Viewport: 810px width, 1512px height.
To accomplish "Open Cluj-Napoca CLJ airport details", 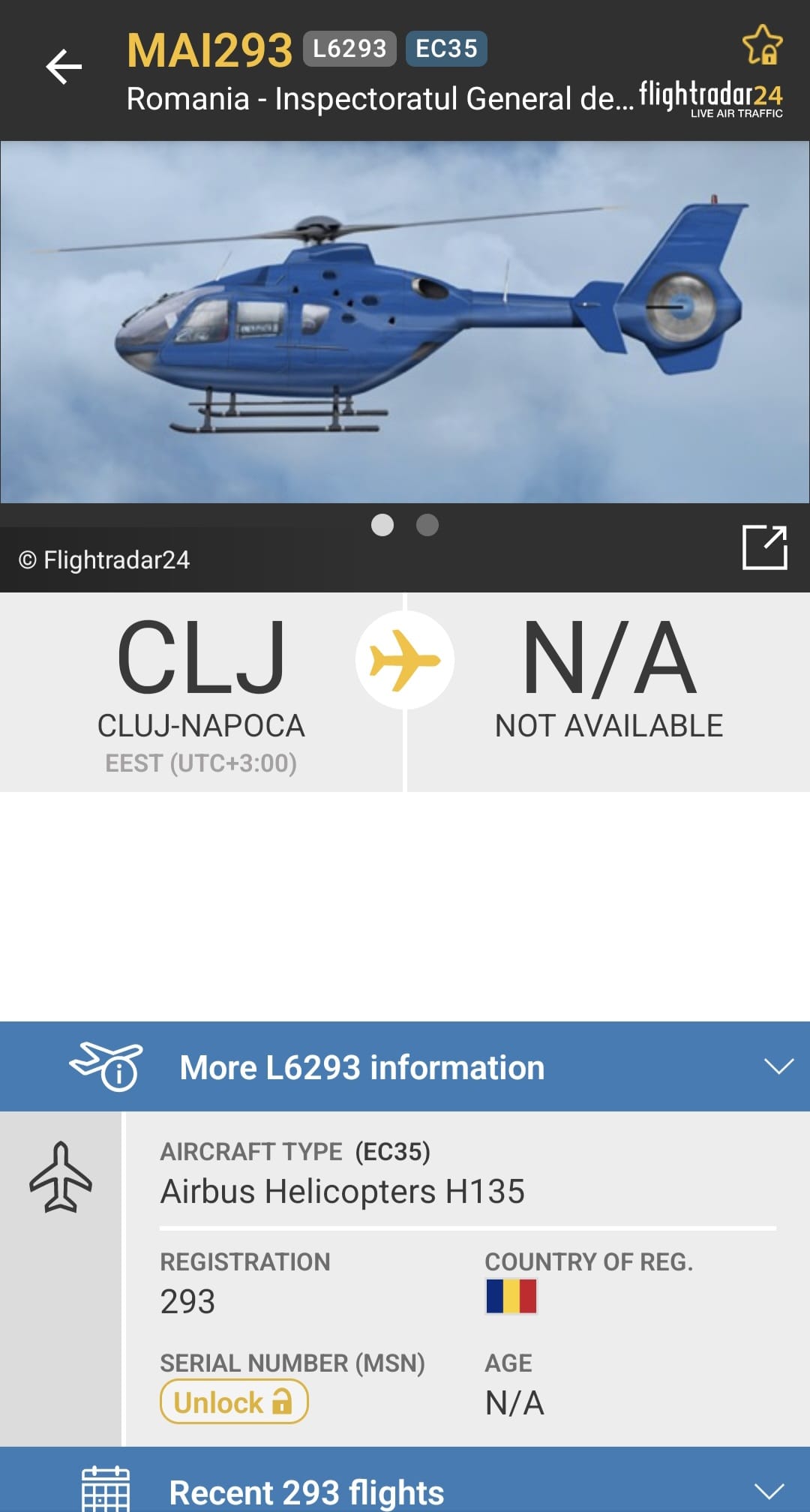I will 201,691.
